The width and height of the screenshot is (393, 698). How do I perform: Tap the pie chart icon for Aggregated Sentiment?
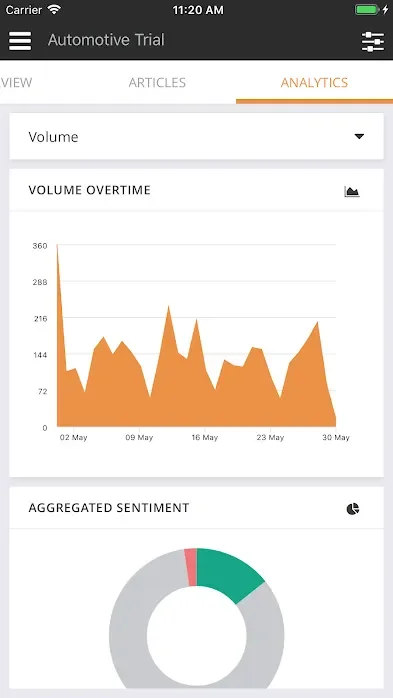(352, 508)
